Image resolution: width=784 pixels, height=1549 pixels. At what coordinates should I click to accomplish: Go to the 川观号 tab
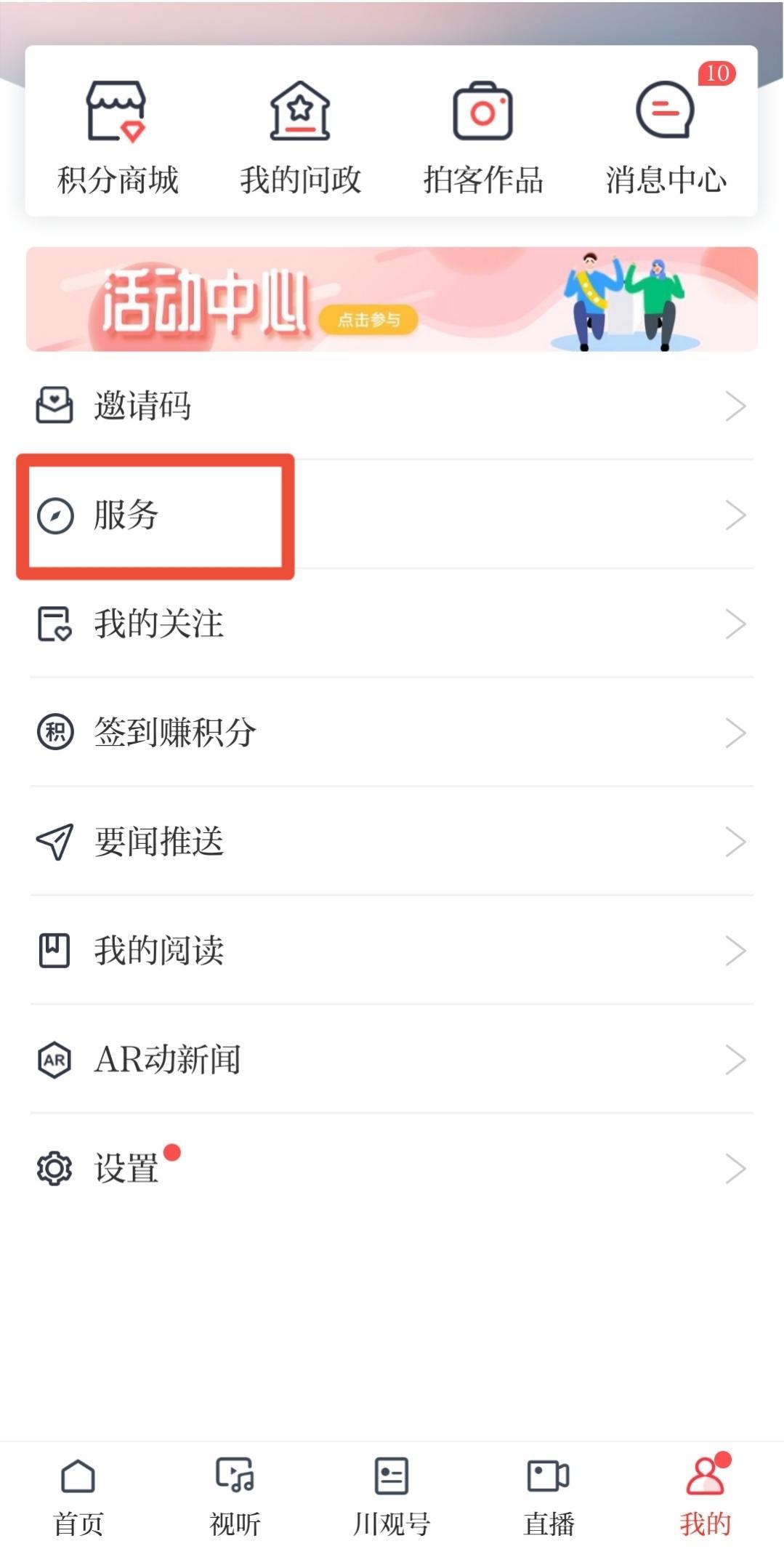pos(392,1496)
